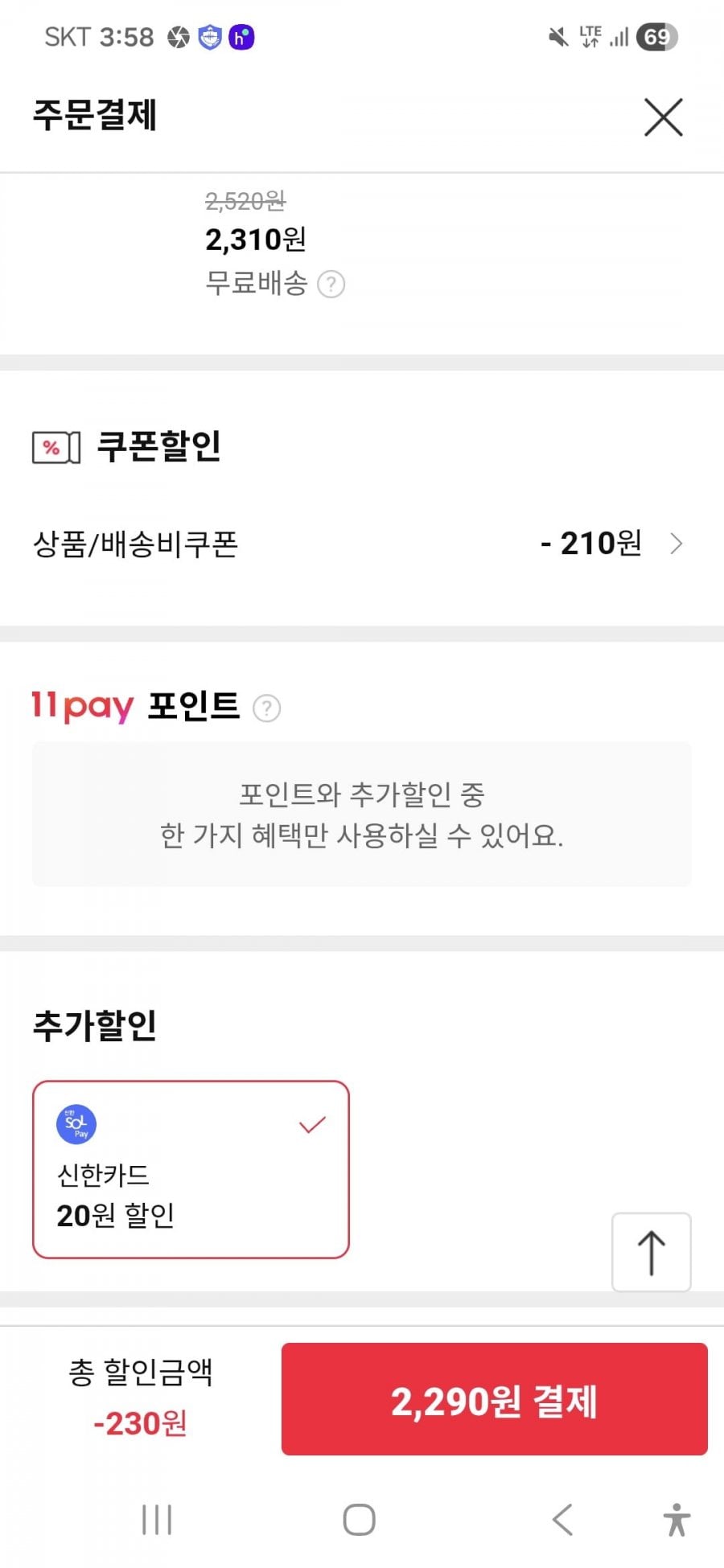
Task: Go back using the system back button
Action: (562, 1520)
